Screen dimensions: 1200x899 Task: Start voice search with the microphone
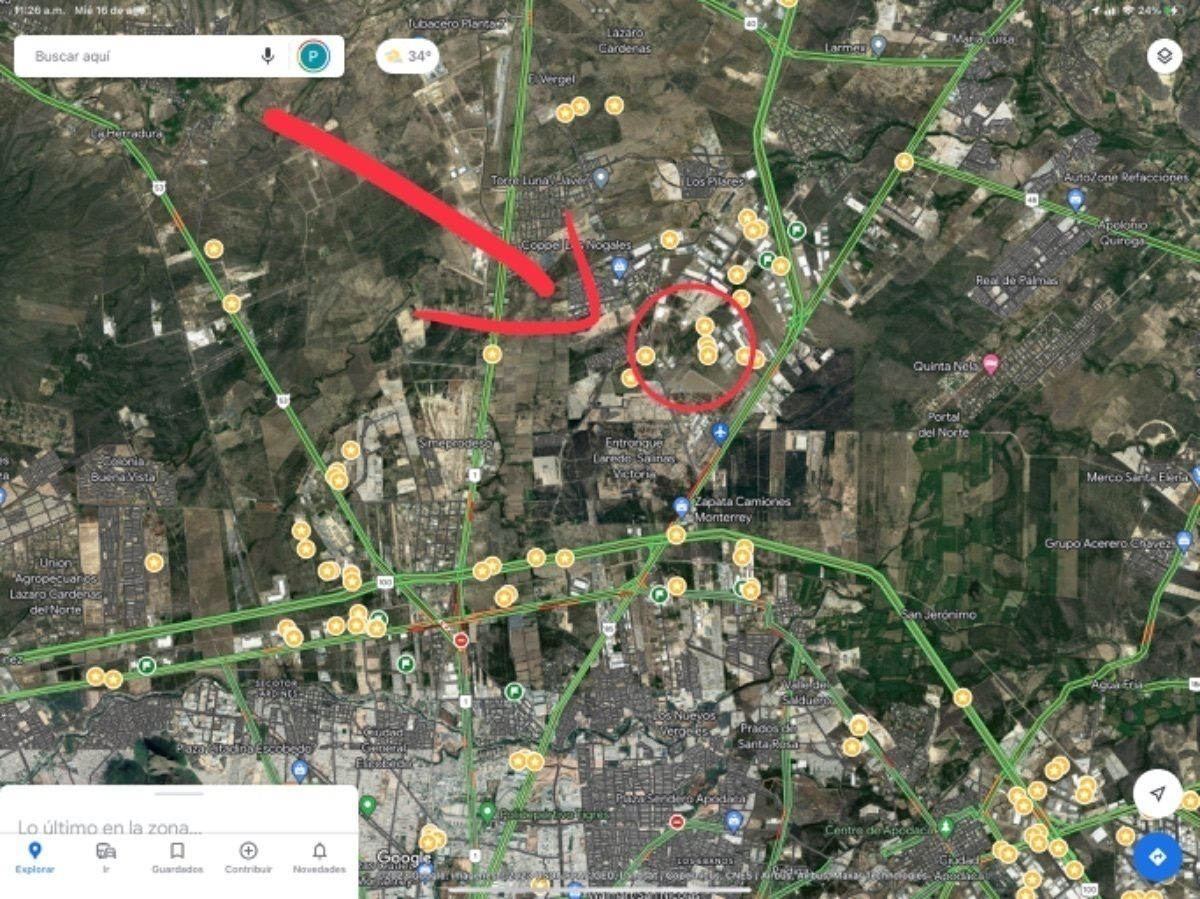[x=267, y=56]
